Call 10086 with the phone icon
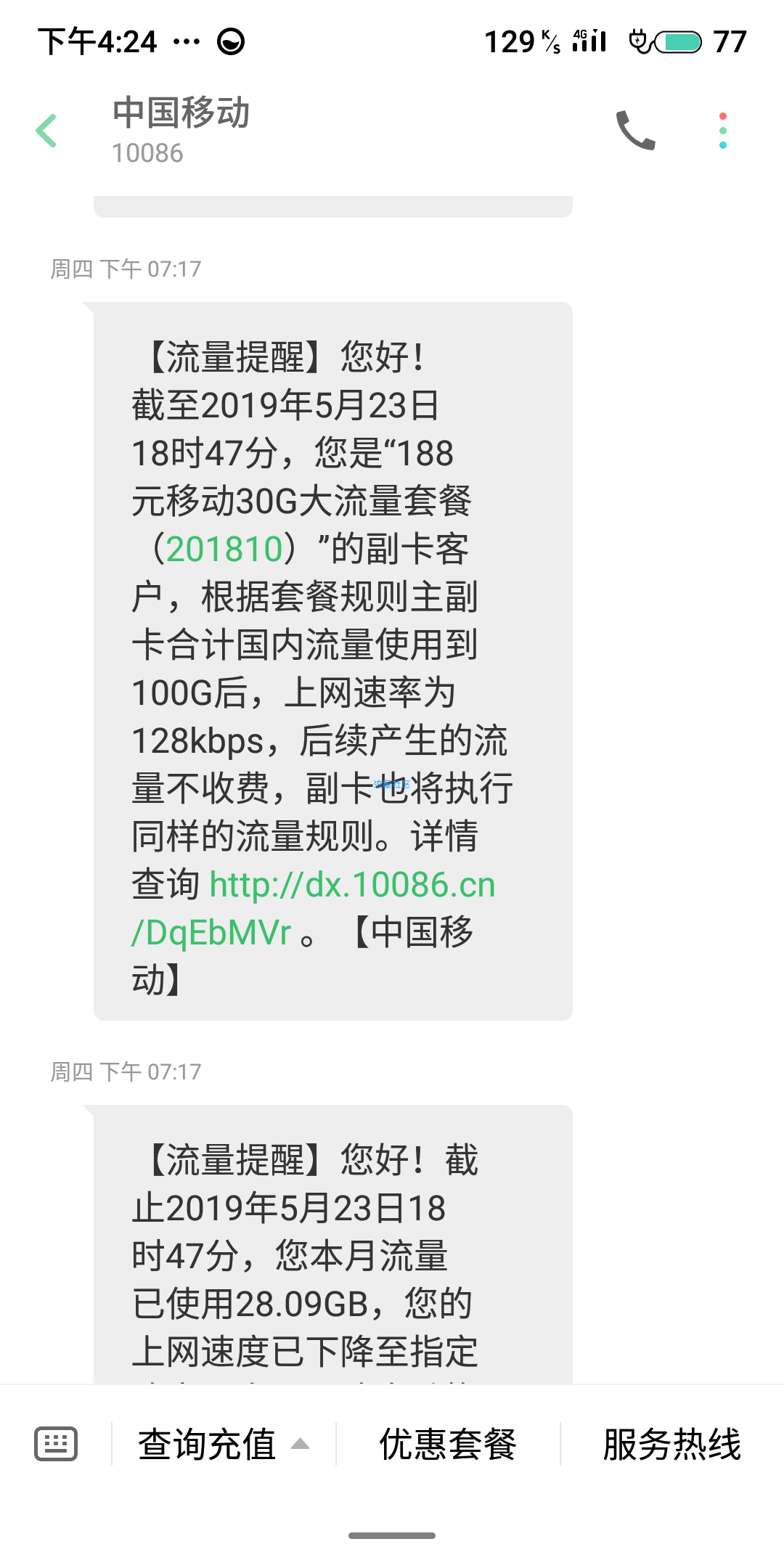This screenshot has height=1568, width=784. pos(635,131)
